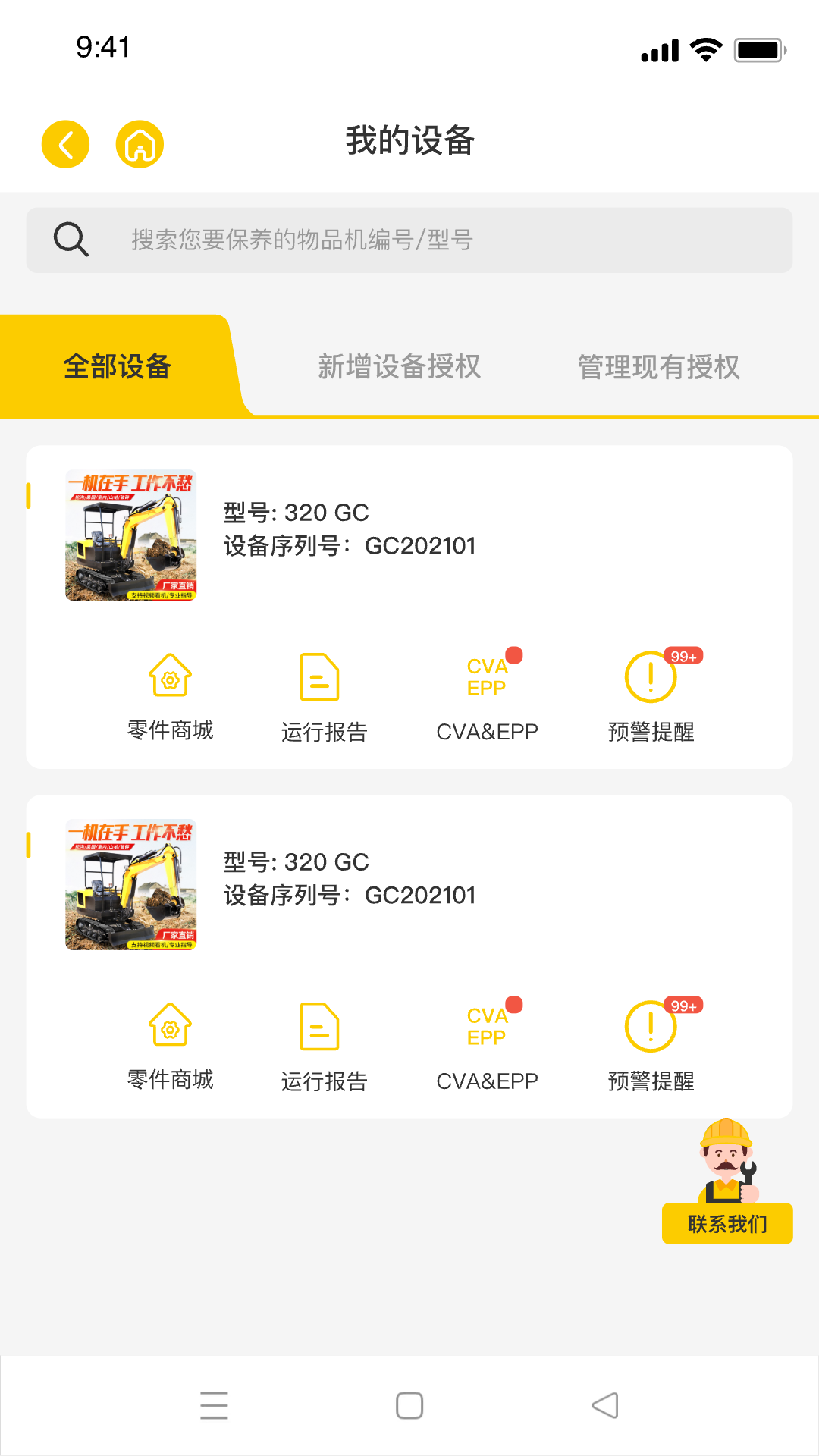
Task: Open the second device's excavator thumbnail
Action: [131, 885]
